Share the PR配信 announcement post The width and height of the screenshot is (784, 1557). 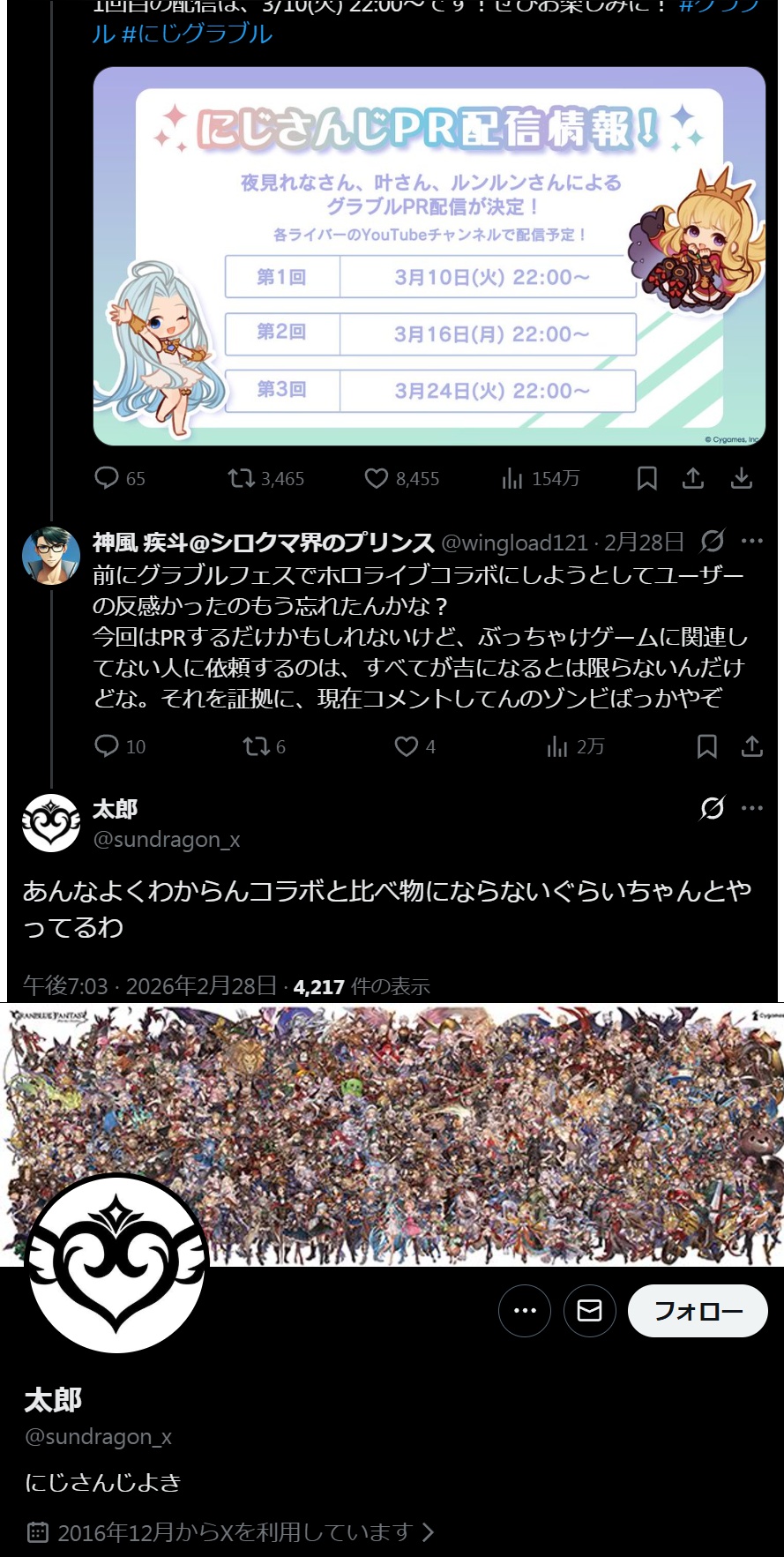point(693,478)
